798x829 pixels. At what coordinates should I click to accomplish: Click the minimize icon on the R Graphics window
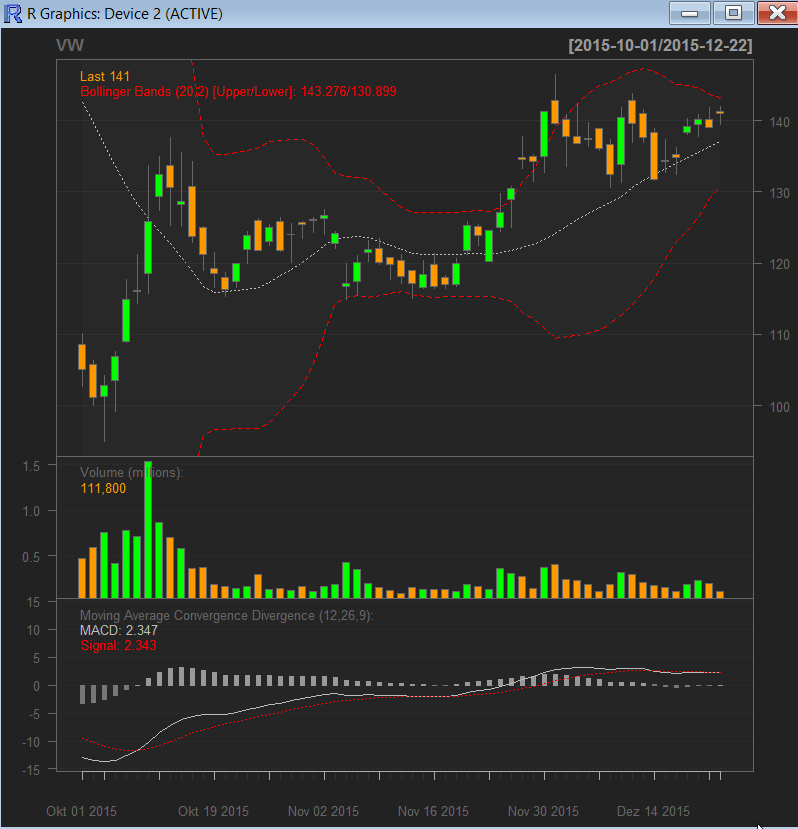690,13
